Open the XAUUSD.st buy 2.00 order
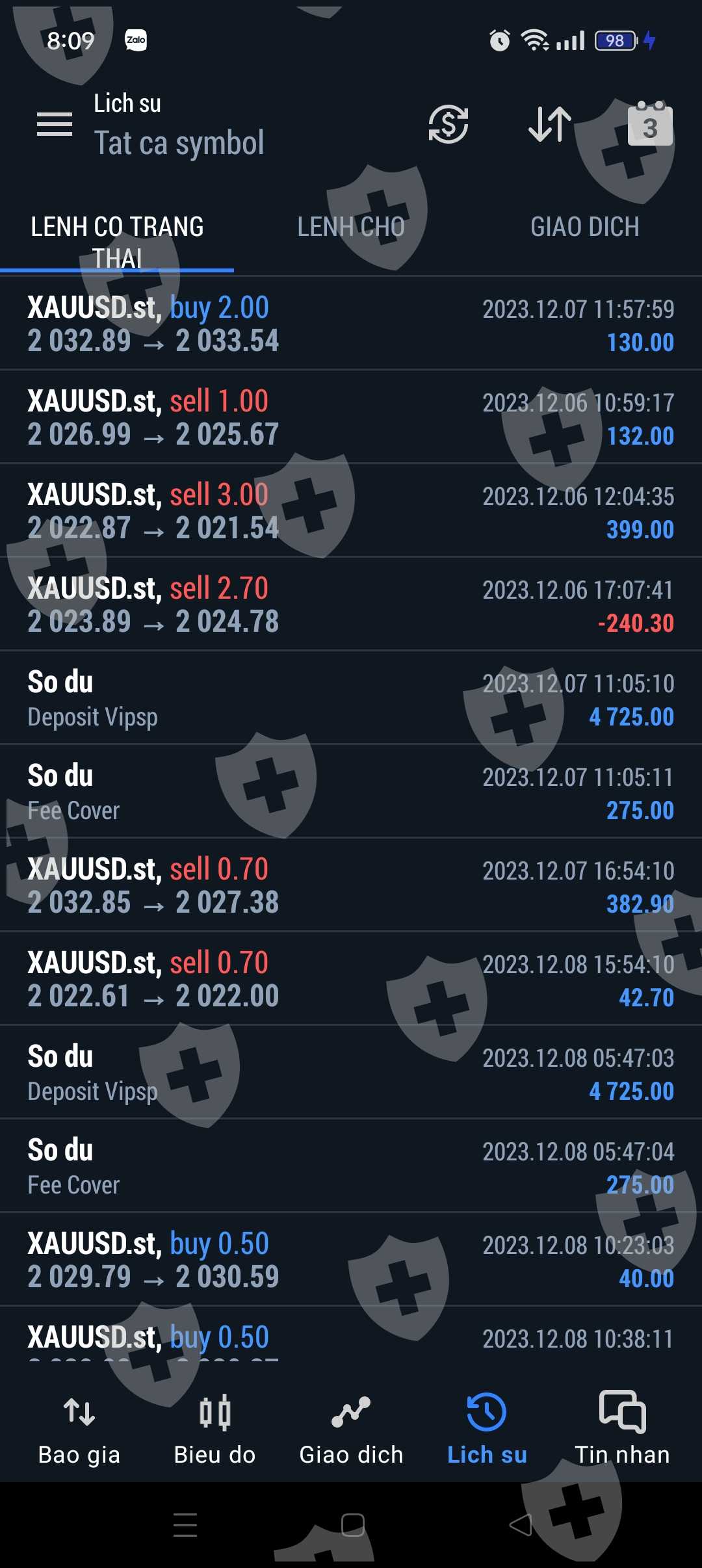Viewport: 702px width, 1568px height. pyautogui.click(x=351, y=324)
